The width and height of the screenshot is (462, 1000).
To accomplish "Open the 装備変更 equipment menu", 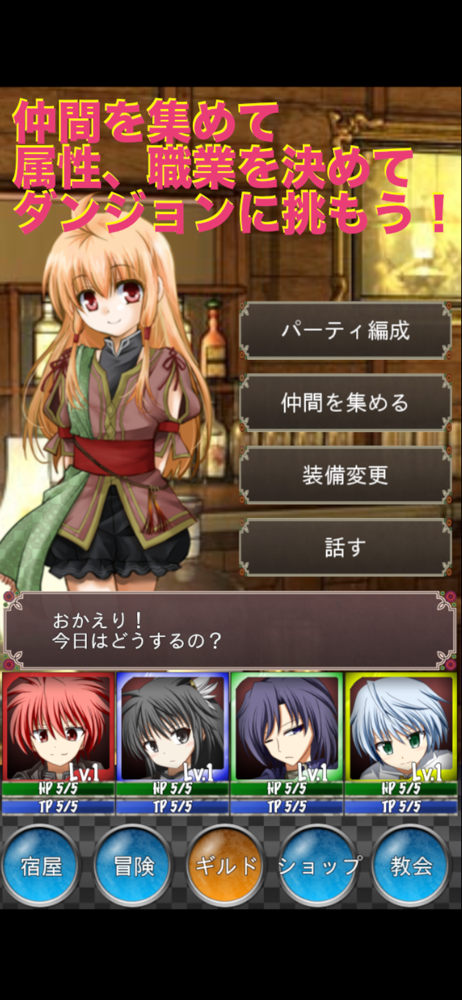I will (345, 476).
